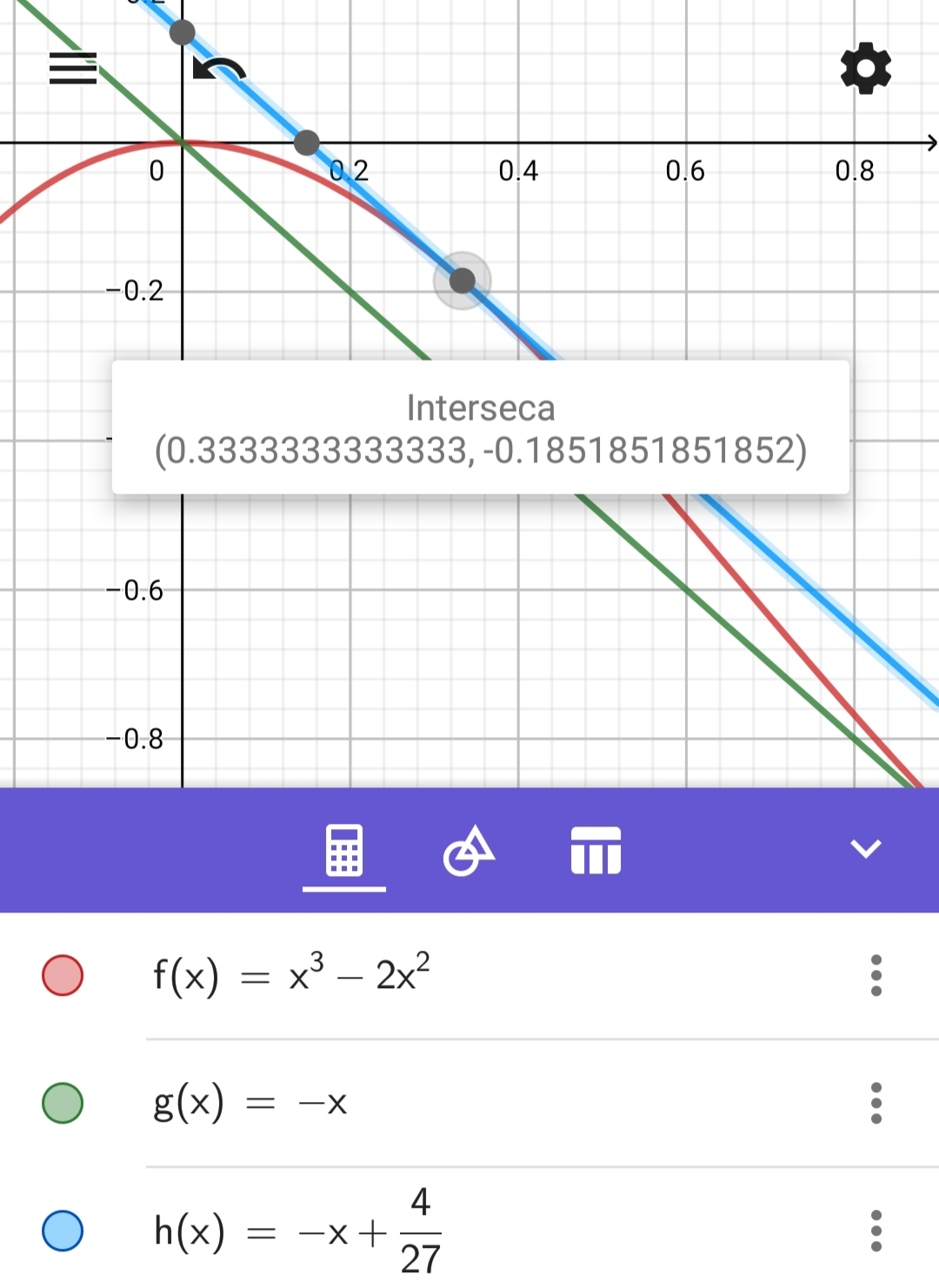Undo the last action
This screenshot has width=939, height=1288.
pos(219,69)
